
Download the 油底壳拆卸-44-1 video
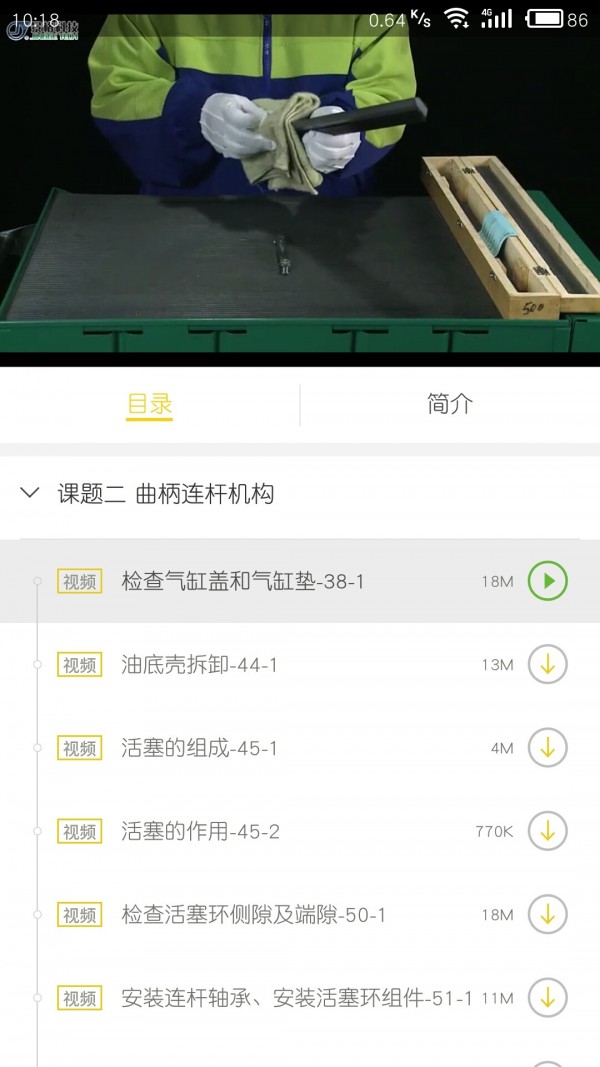[x=547, y=664]
